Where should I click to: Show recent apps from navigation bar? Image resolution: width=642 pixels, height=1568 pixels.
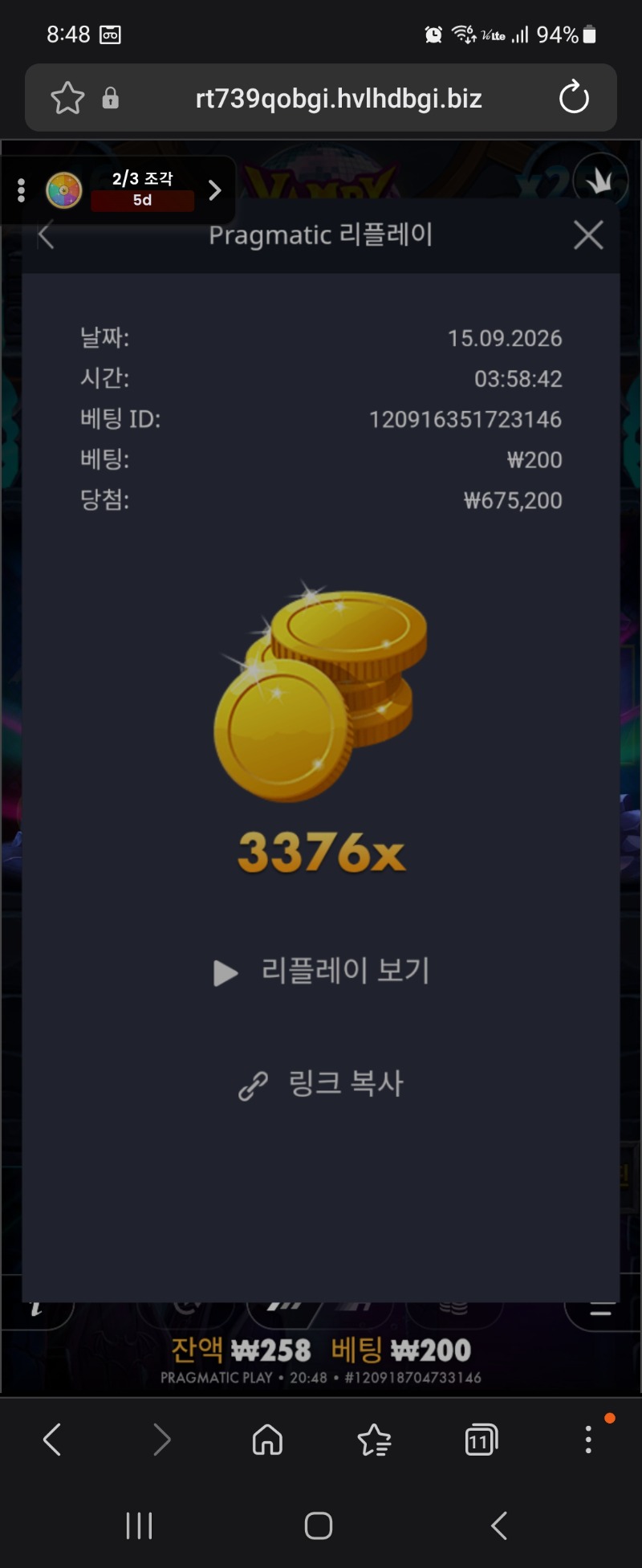(x=139, y=1525)
